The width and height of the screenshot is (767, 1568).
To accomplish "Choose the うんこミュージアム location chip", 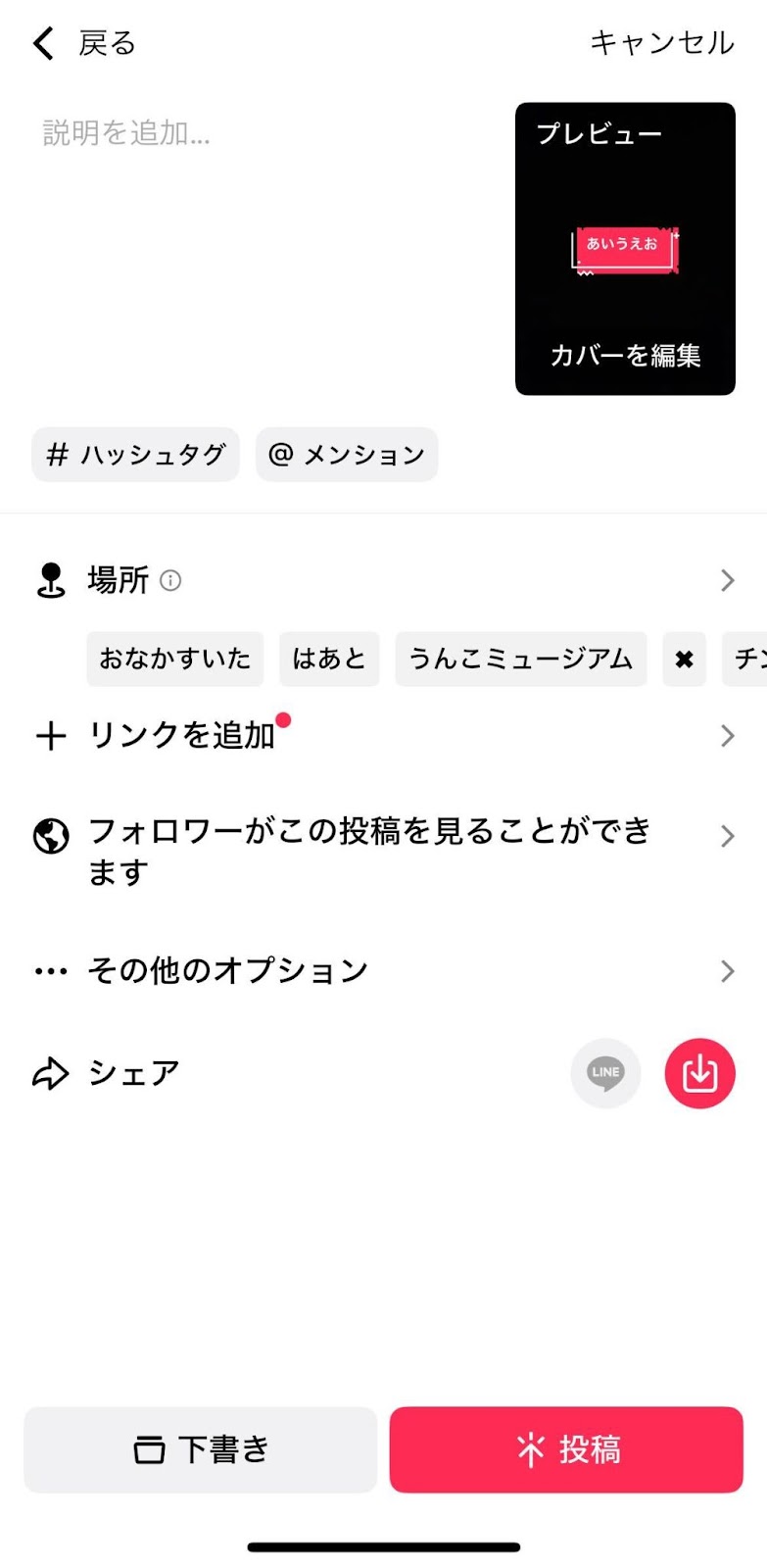I will pos(521,659).
